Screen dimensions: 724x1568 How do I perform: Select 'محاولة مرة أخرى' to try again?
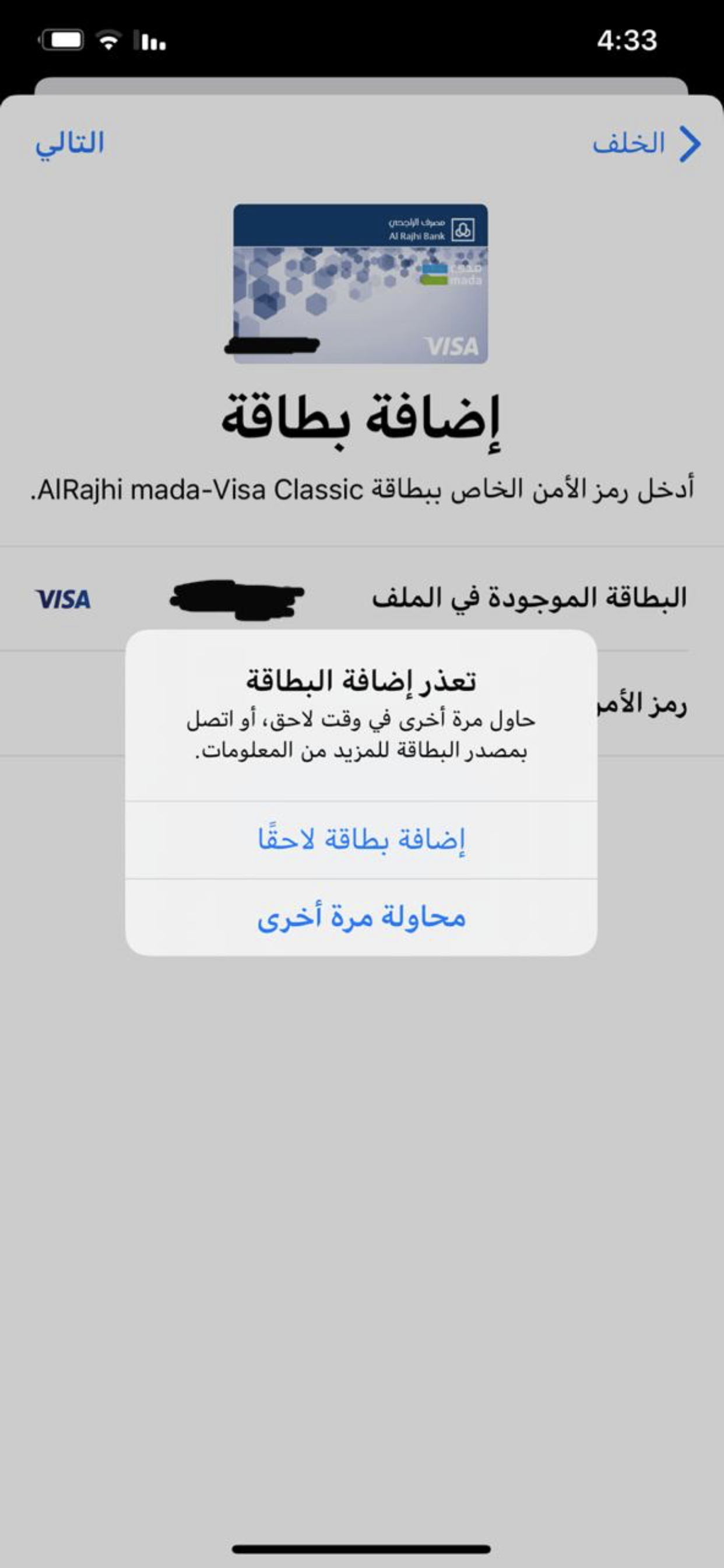361,916
